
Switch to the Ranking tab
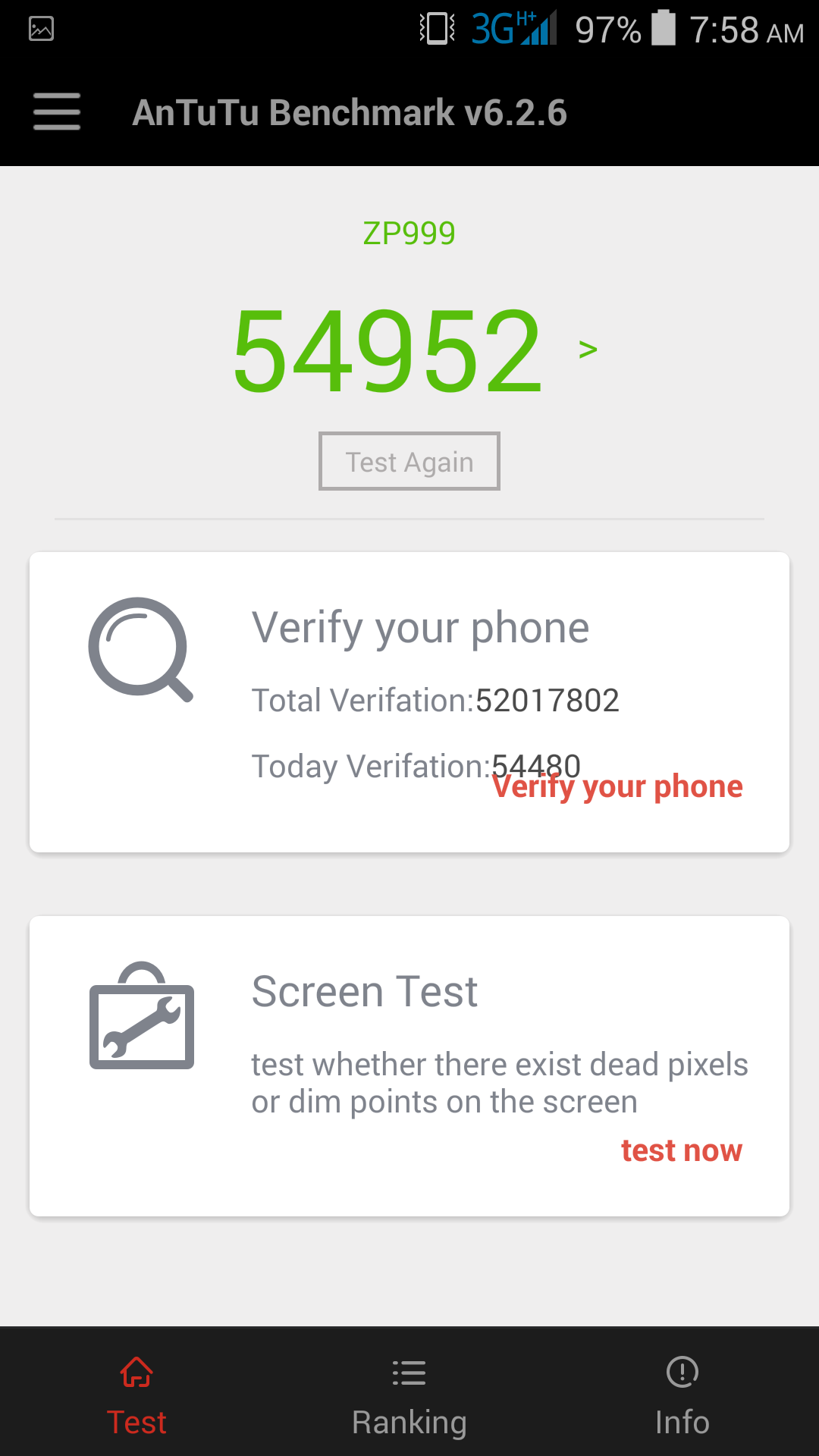click(x=409, y=1397)
